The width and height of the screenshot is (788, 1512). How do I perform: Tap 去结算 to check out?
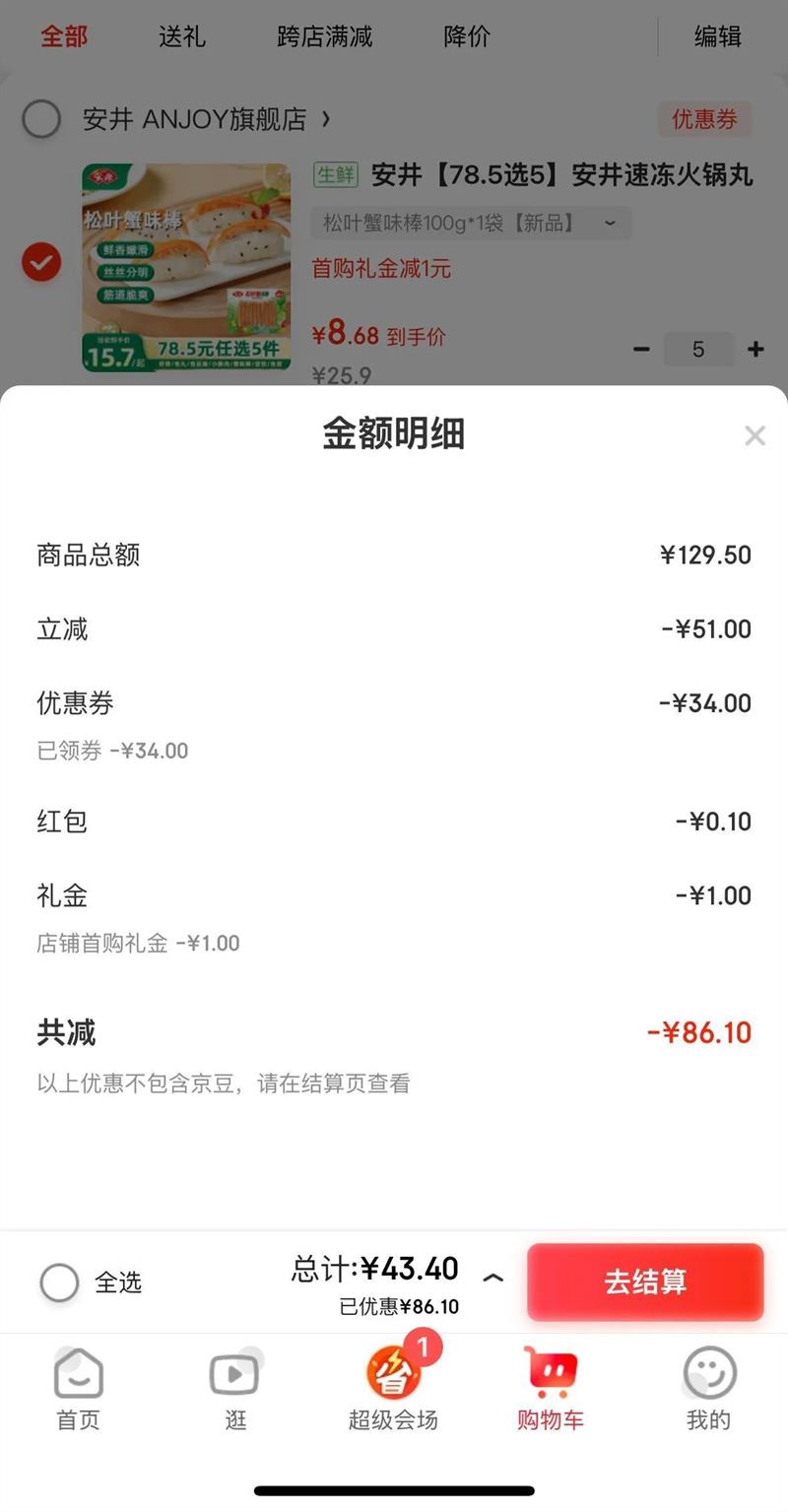point(645,1282)
